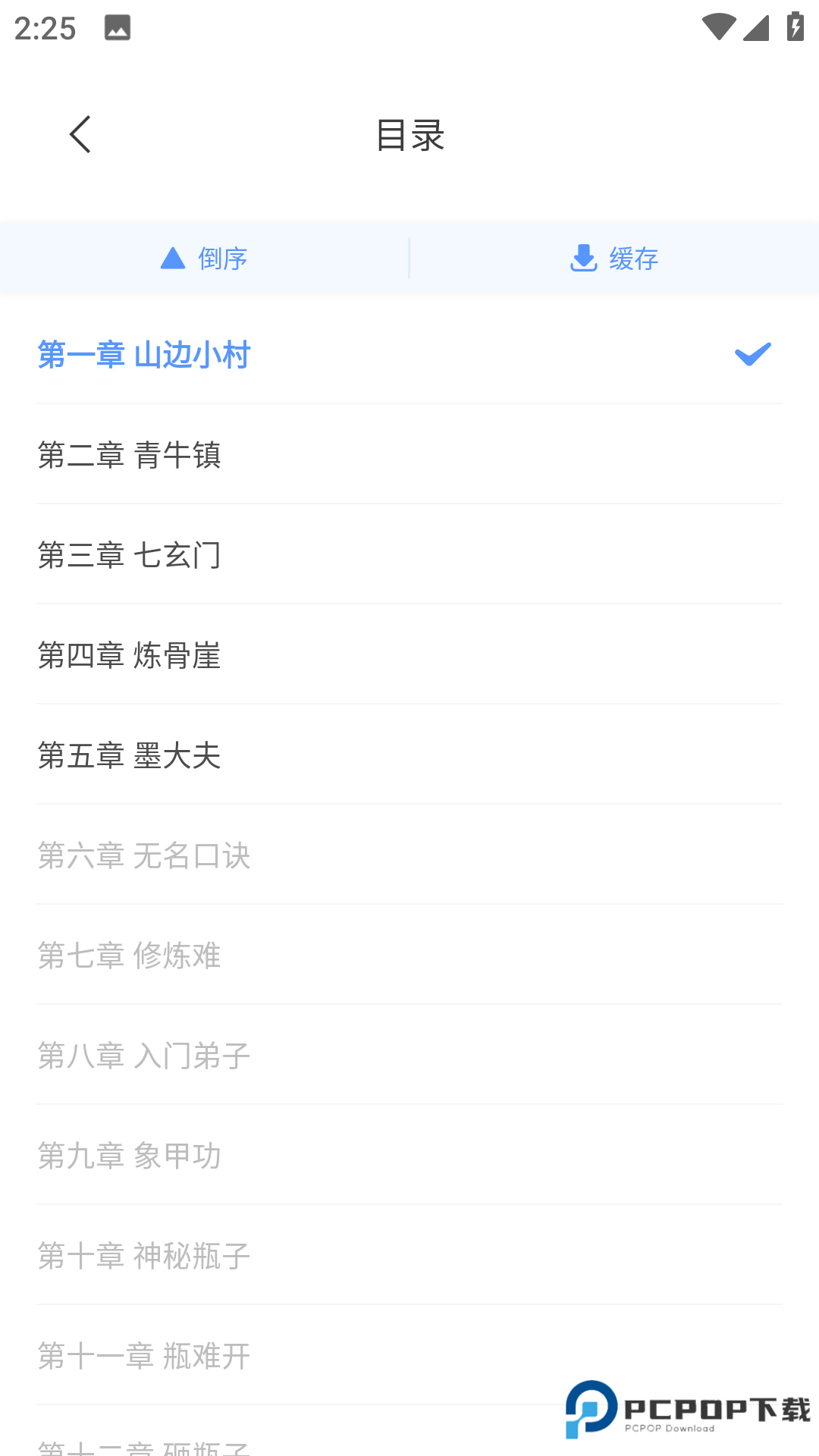Tap the battery status icon

click(x=793, y=25)
